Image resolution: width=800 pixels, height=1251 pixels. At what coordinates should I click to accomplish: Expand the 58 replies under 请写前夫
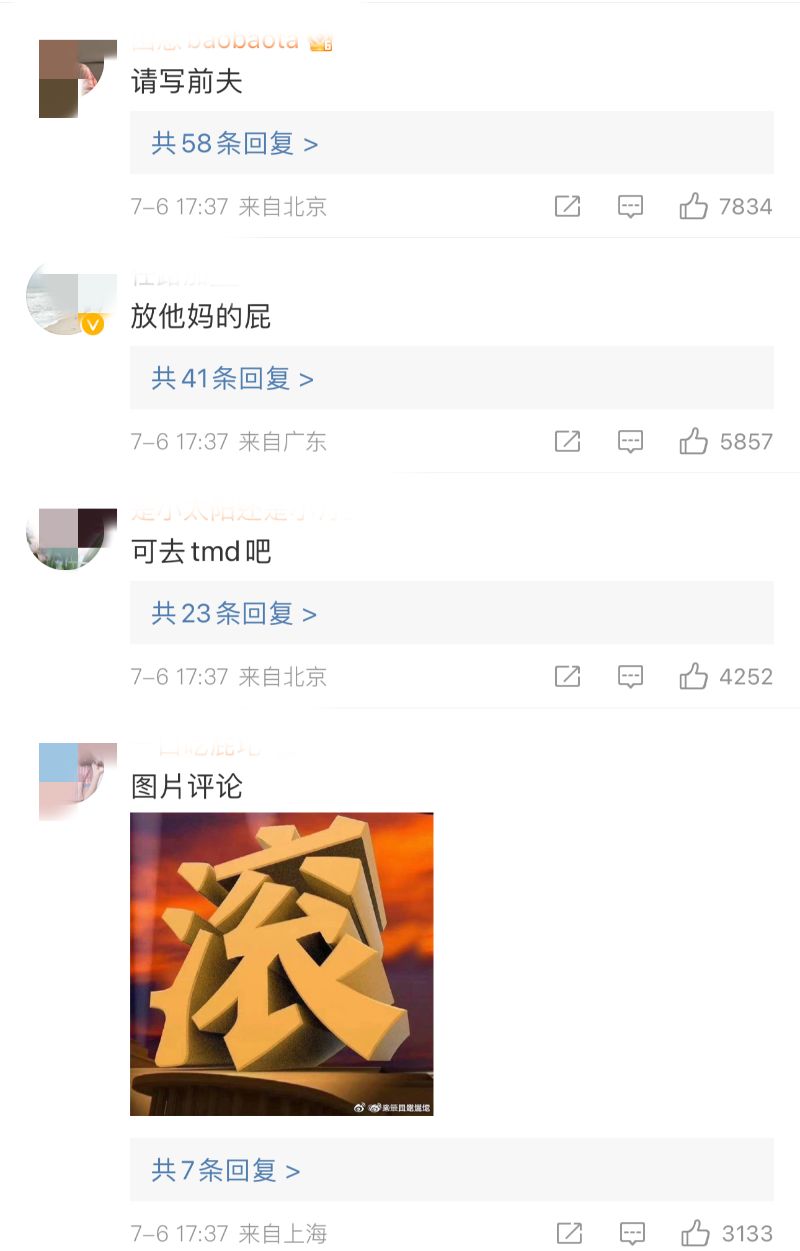coord(235,144)
